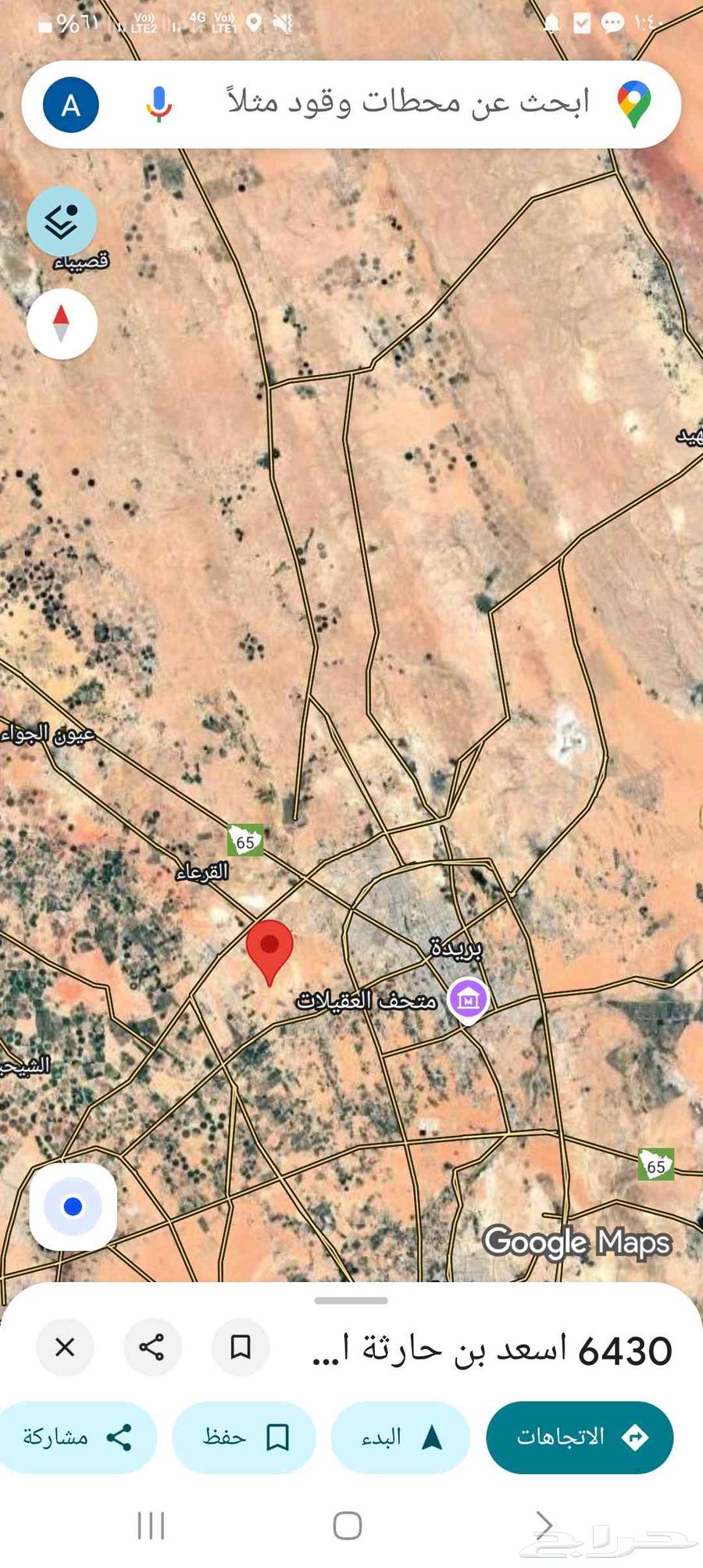Open the recent apps view
Screen dimensions: 703x1568
[152, 1525]
